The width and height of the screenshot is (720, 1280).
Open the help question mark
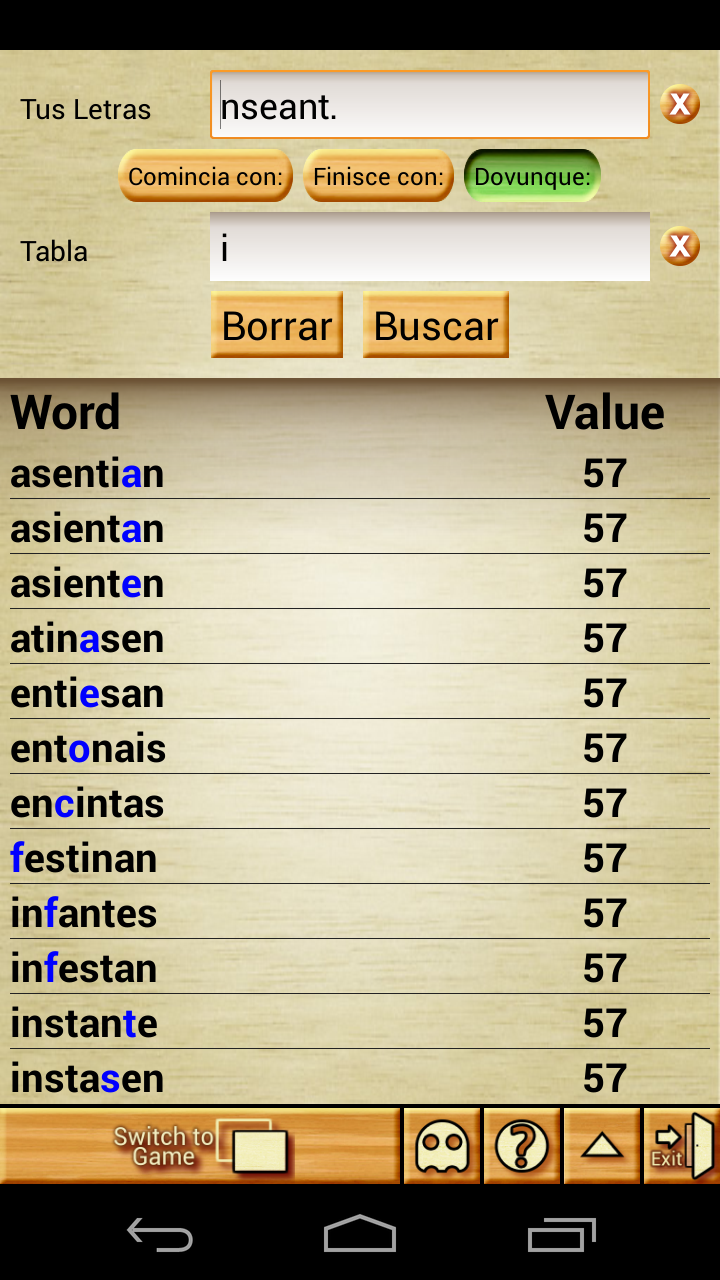coord(522,1146)
